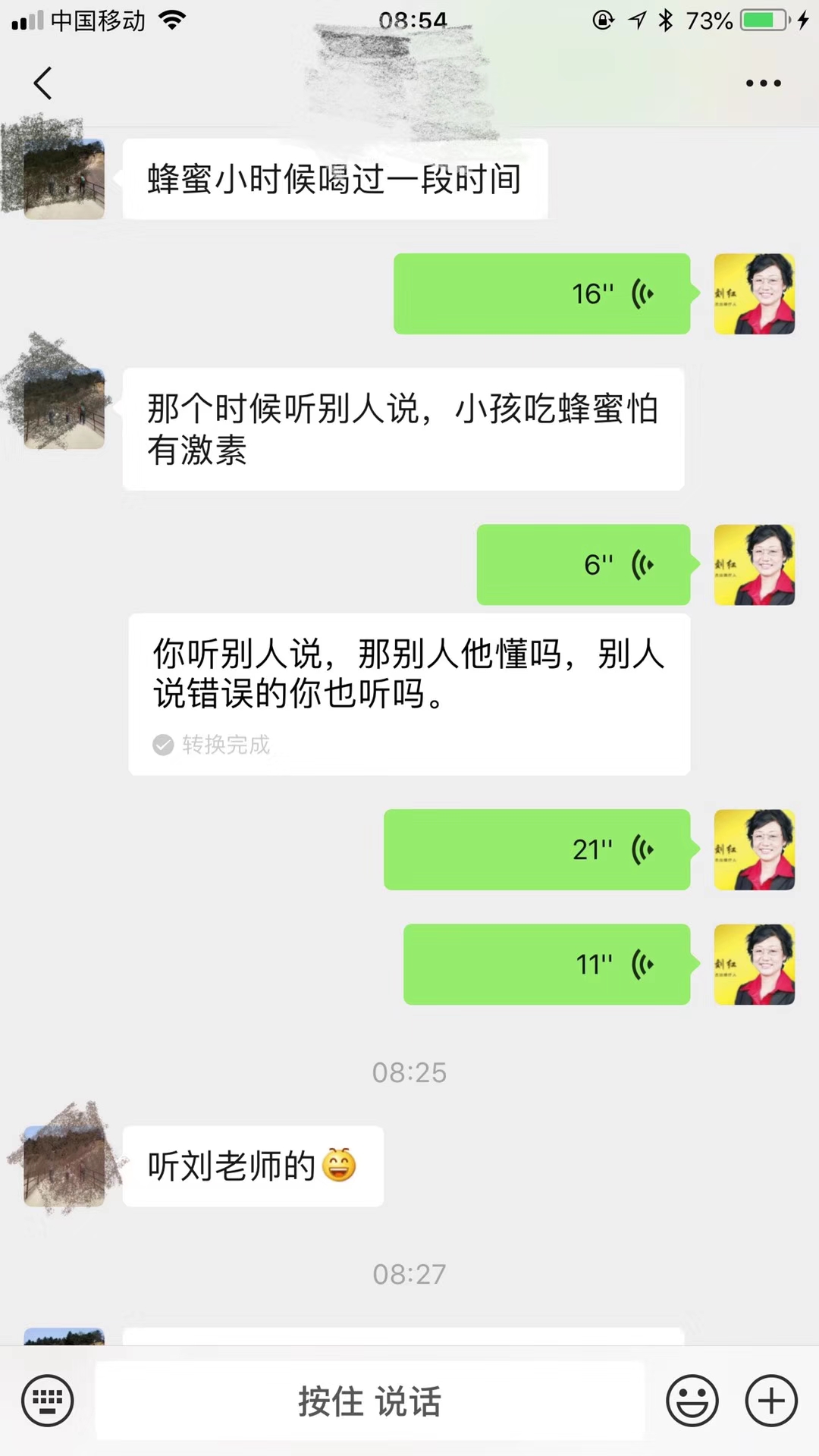This screenshot has height=1456, width=819.
Task: Switch to keyboard text input
Action: tap(48, 1401)
